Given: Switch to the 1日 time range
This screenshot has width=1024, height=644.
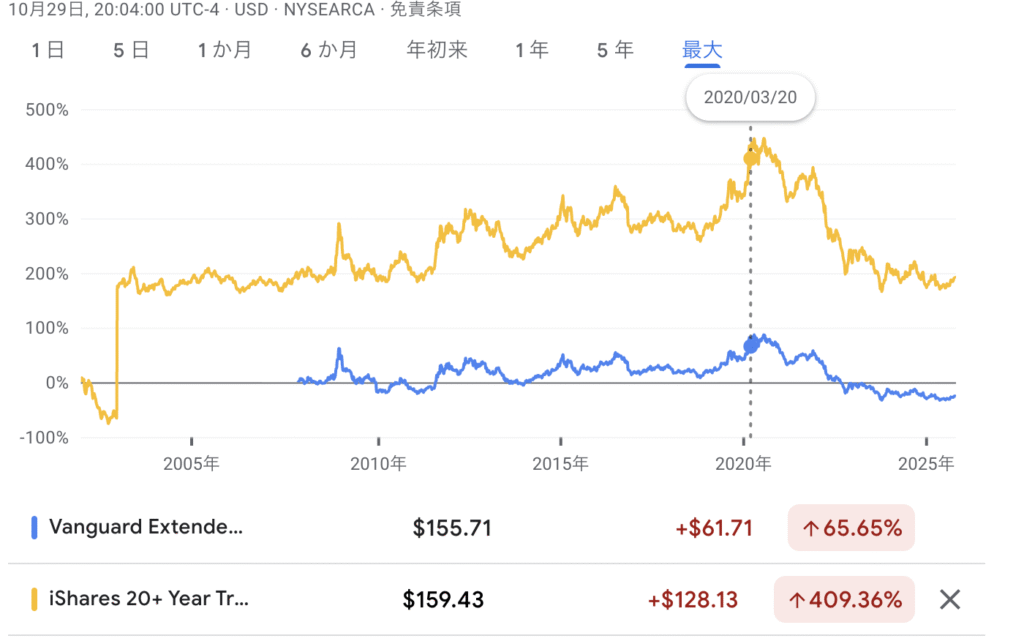Looking at the screenshot, I should tap(47, 50).
